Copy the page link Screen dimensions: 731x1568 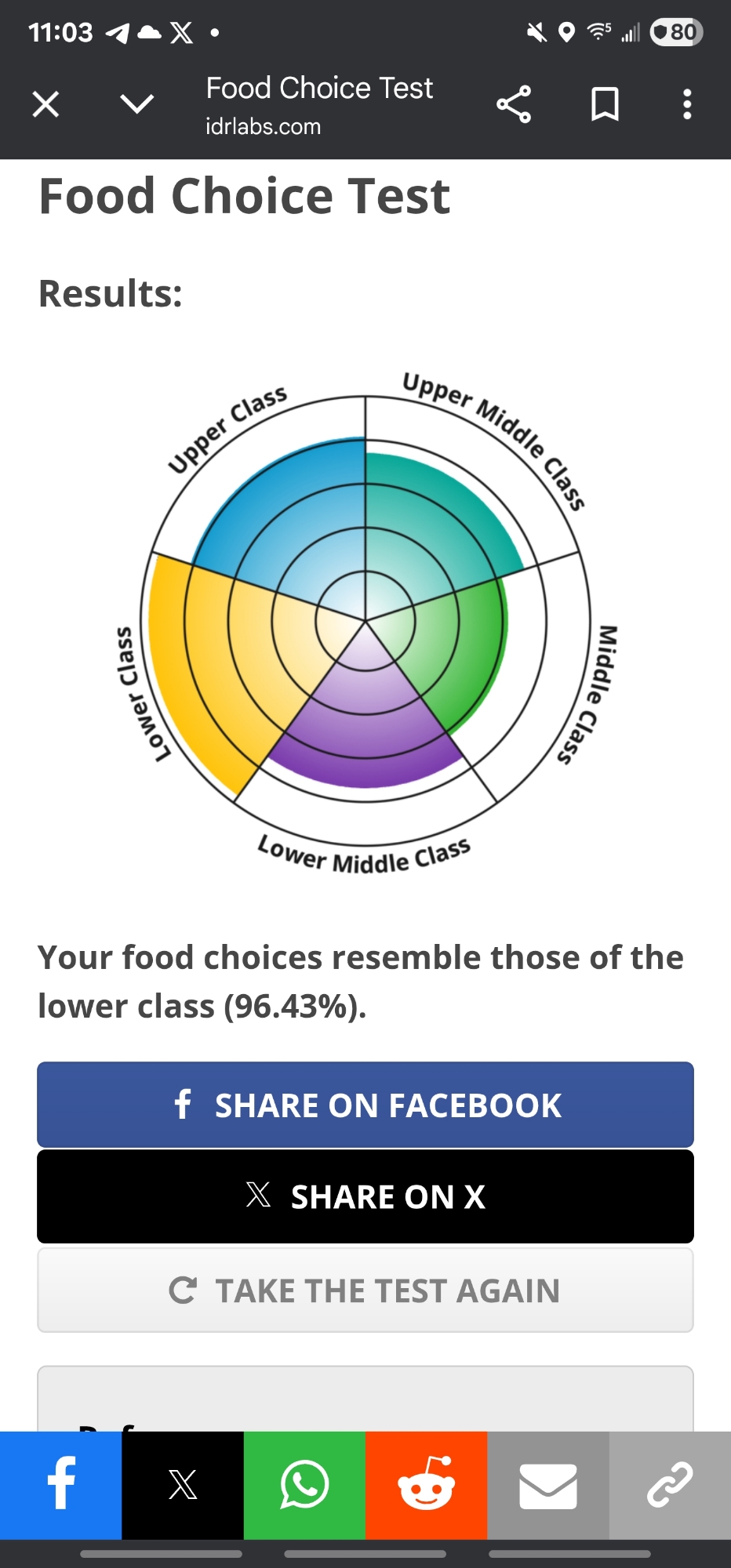670,1484
